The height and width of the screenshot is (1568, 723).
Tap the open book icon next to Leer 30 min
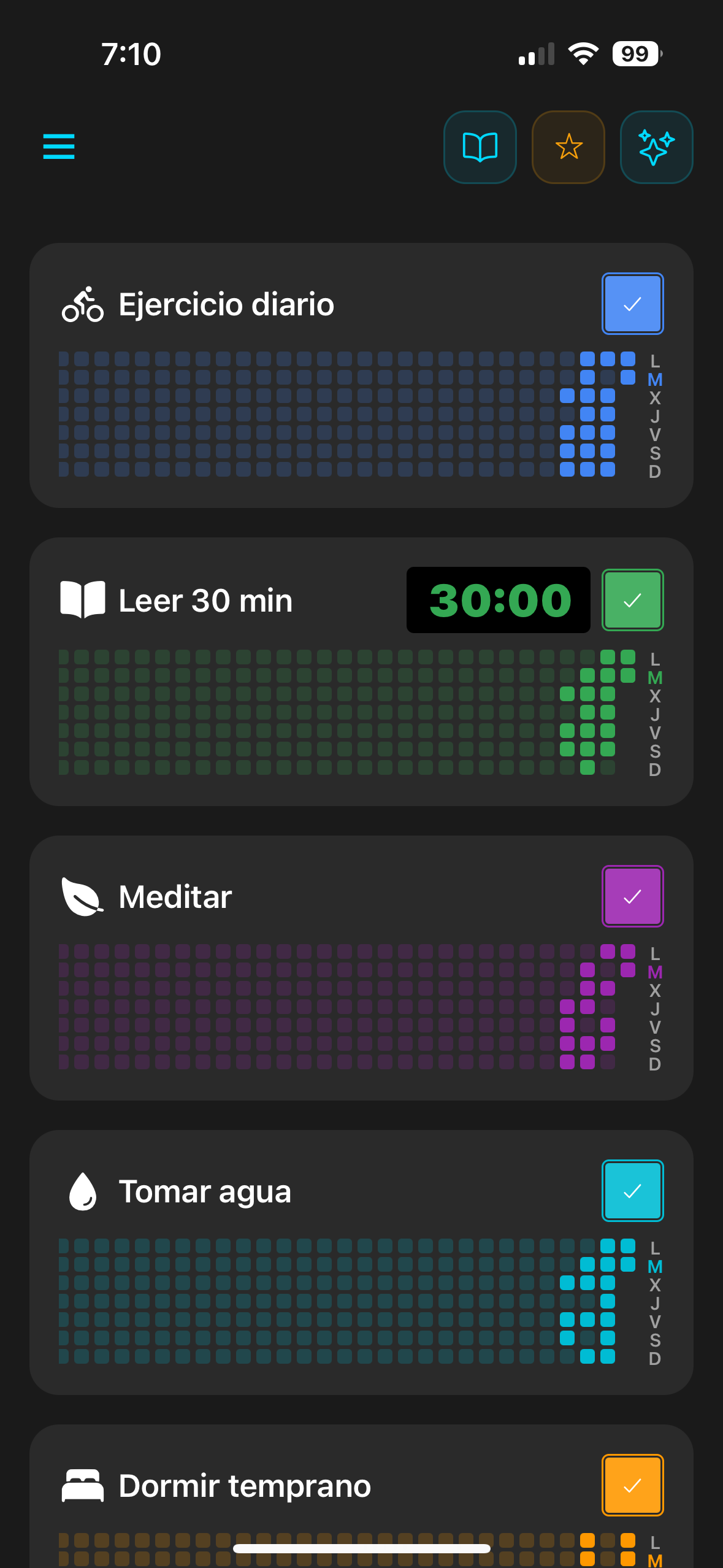pos(85,600)
